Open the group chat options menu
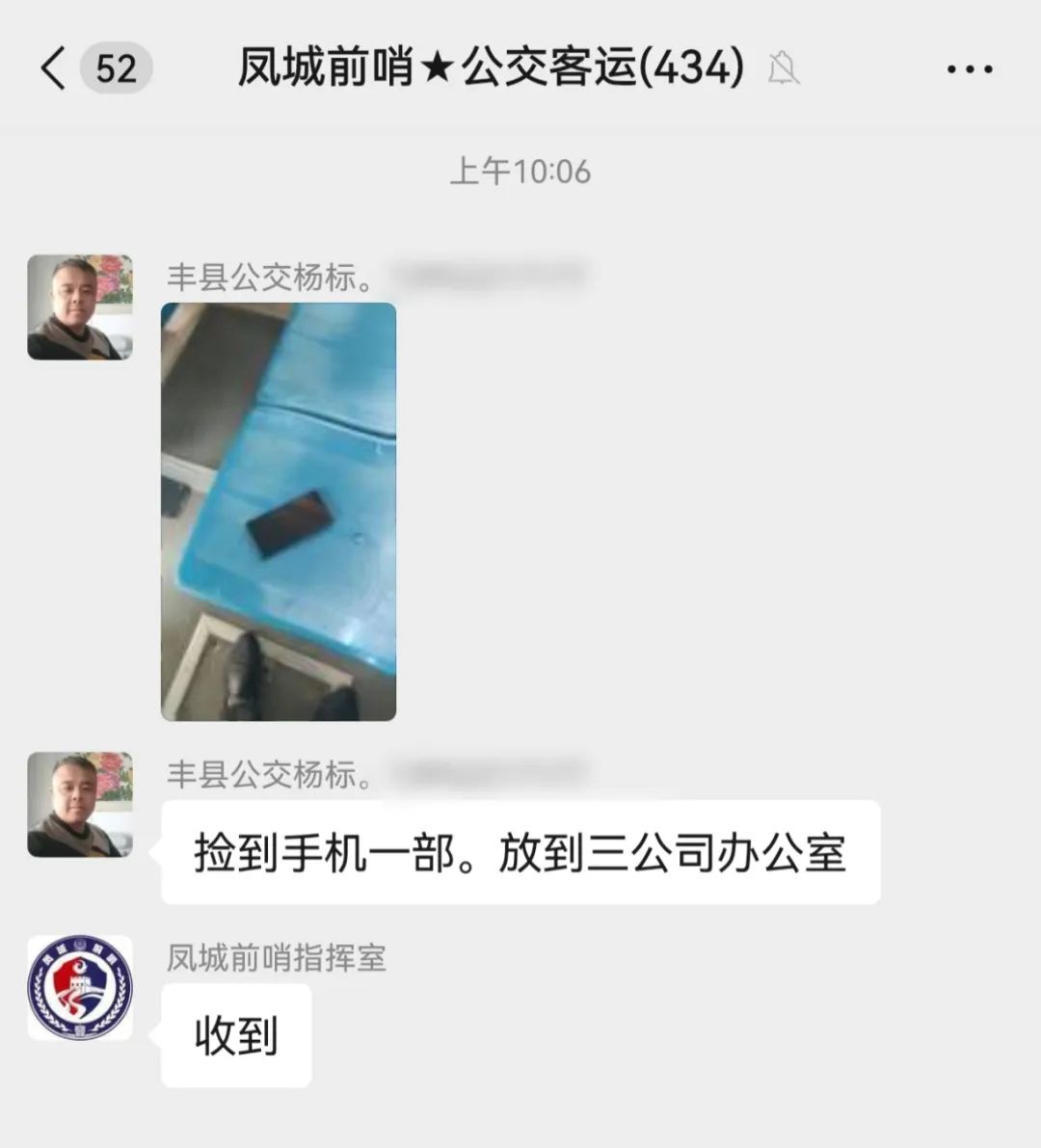The image size is (1041, 1148). point(969,69)
